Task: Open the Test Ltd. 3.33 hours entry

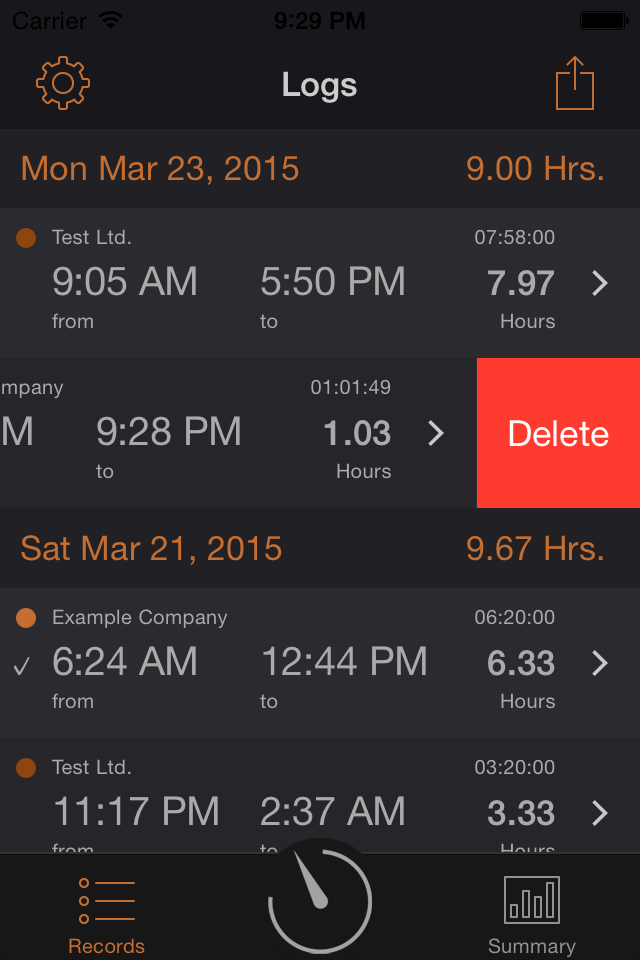Action: click(320, 796)
